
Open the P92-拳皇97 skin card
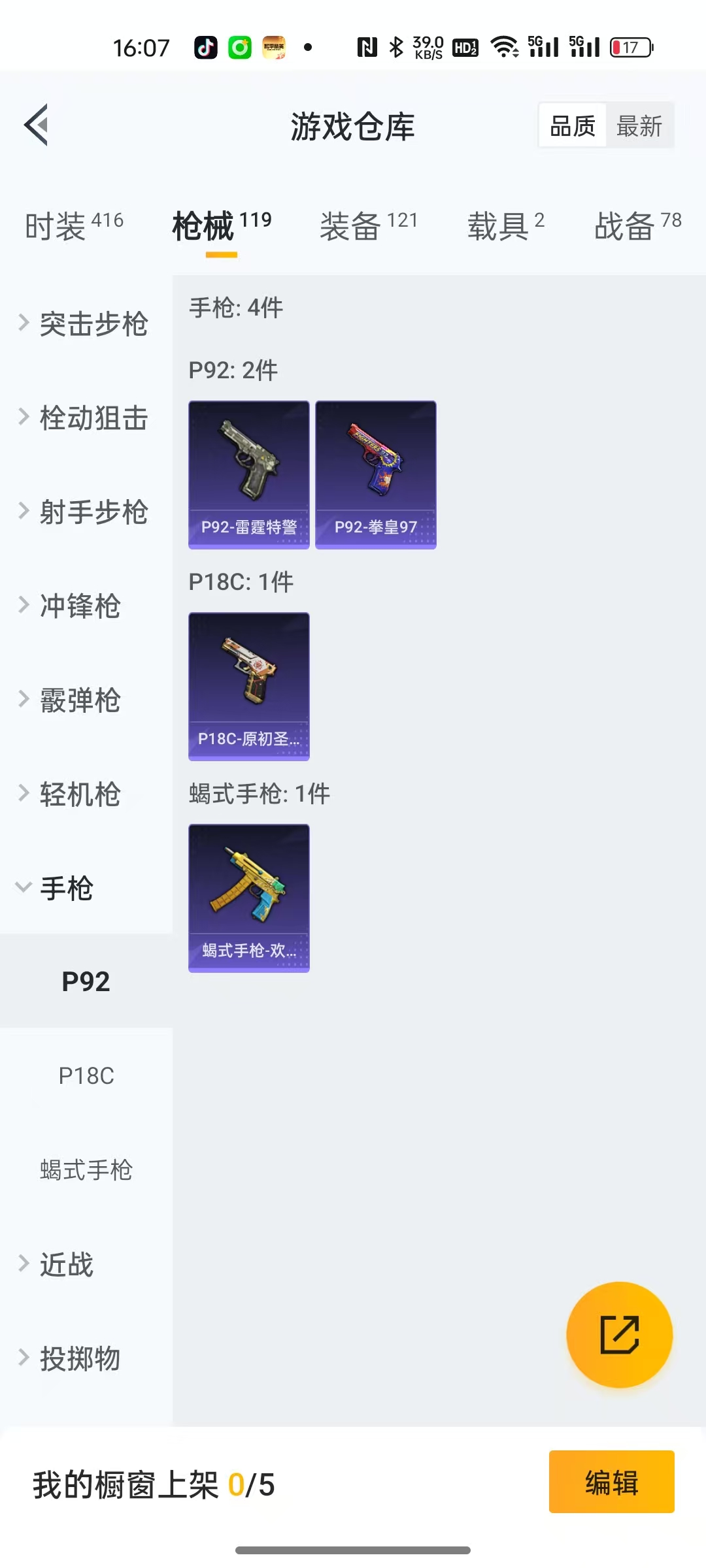point(376,475)
